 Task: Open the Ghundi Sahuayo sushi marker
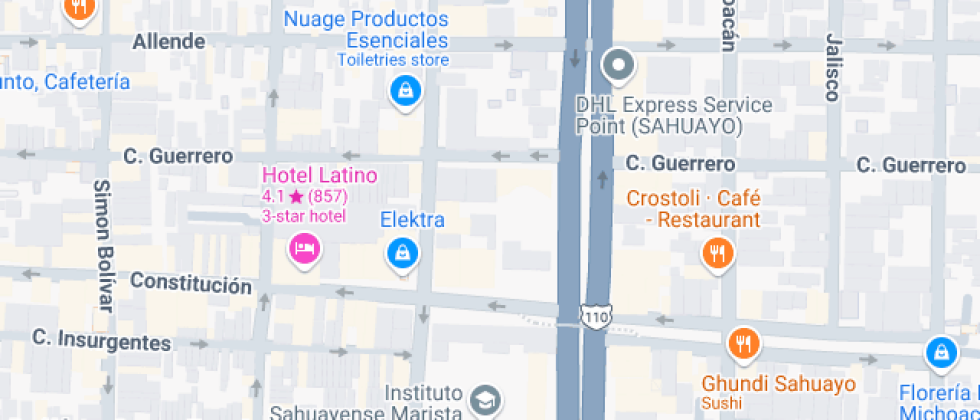point(743,345)
